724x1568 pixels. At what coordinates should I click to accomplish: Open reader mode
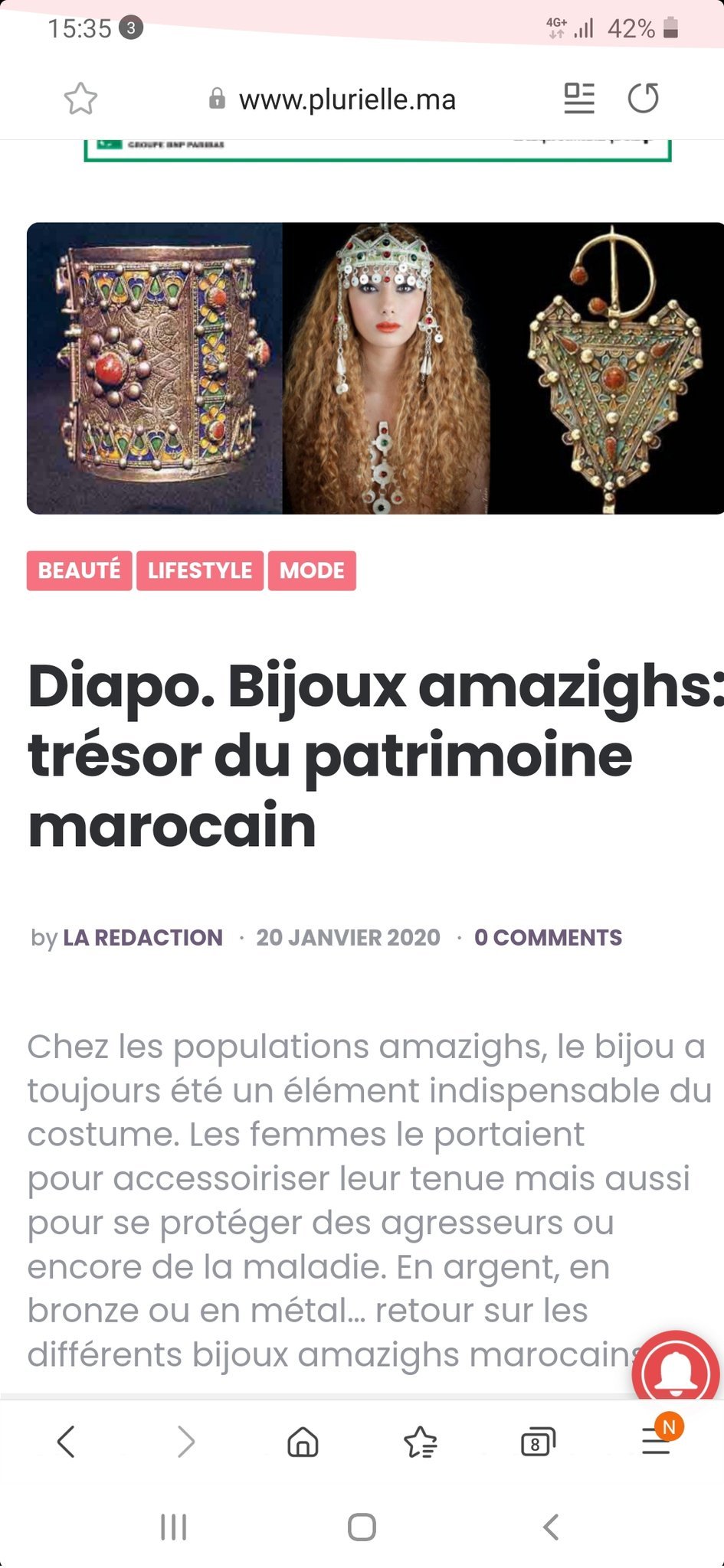579,99
